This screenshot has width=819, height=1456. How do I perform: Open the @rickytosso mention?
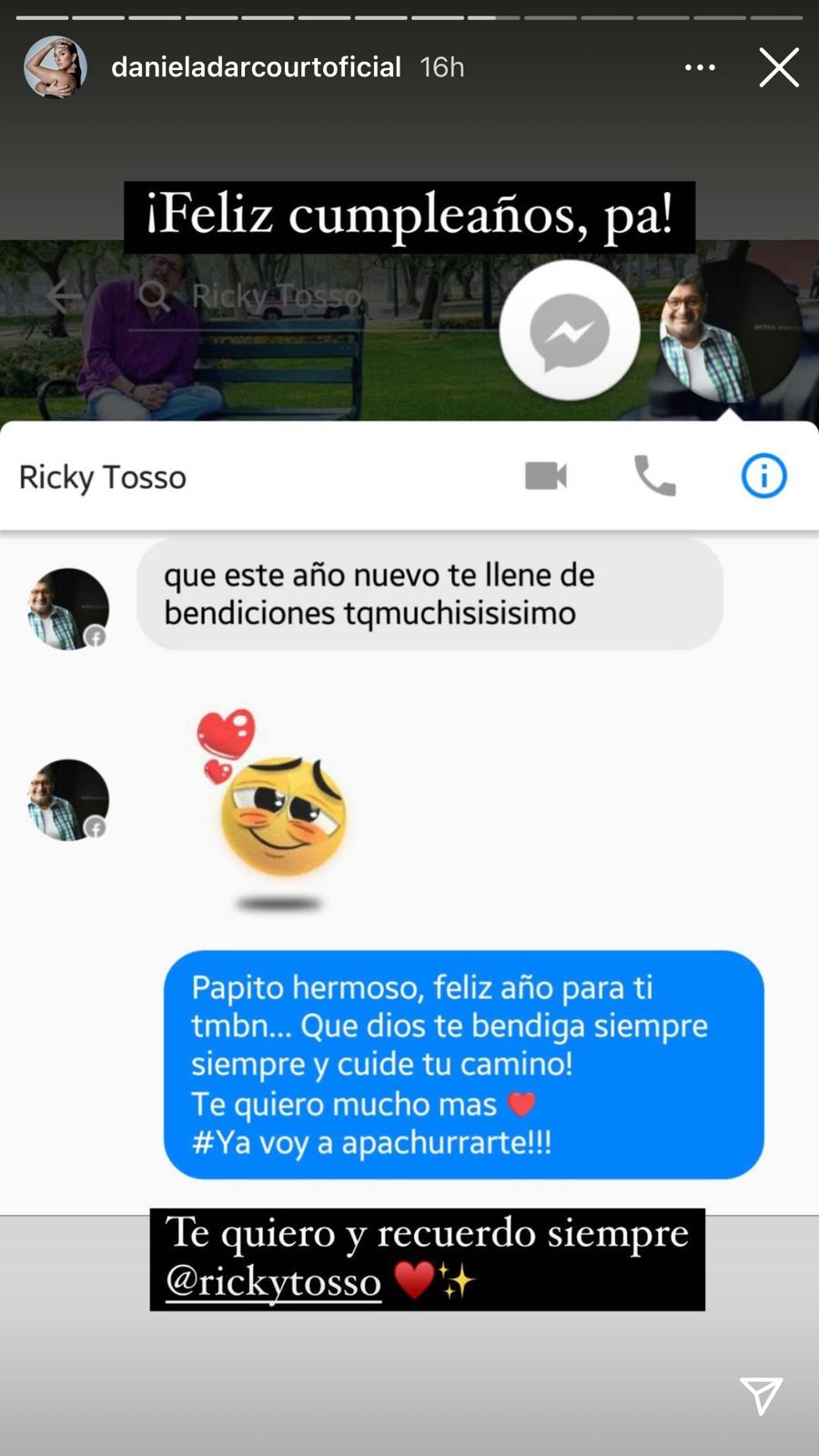pos(273,1281)
